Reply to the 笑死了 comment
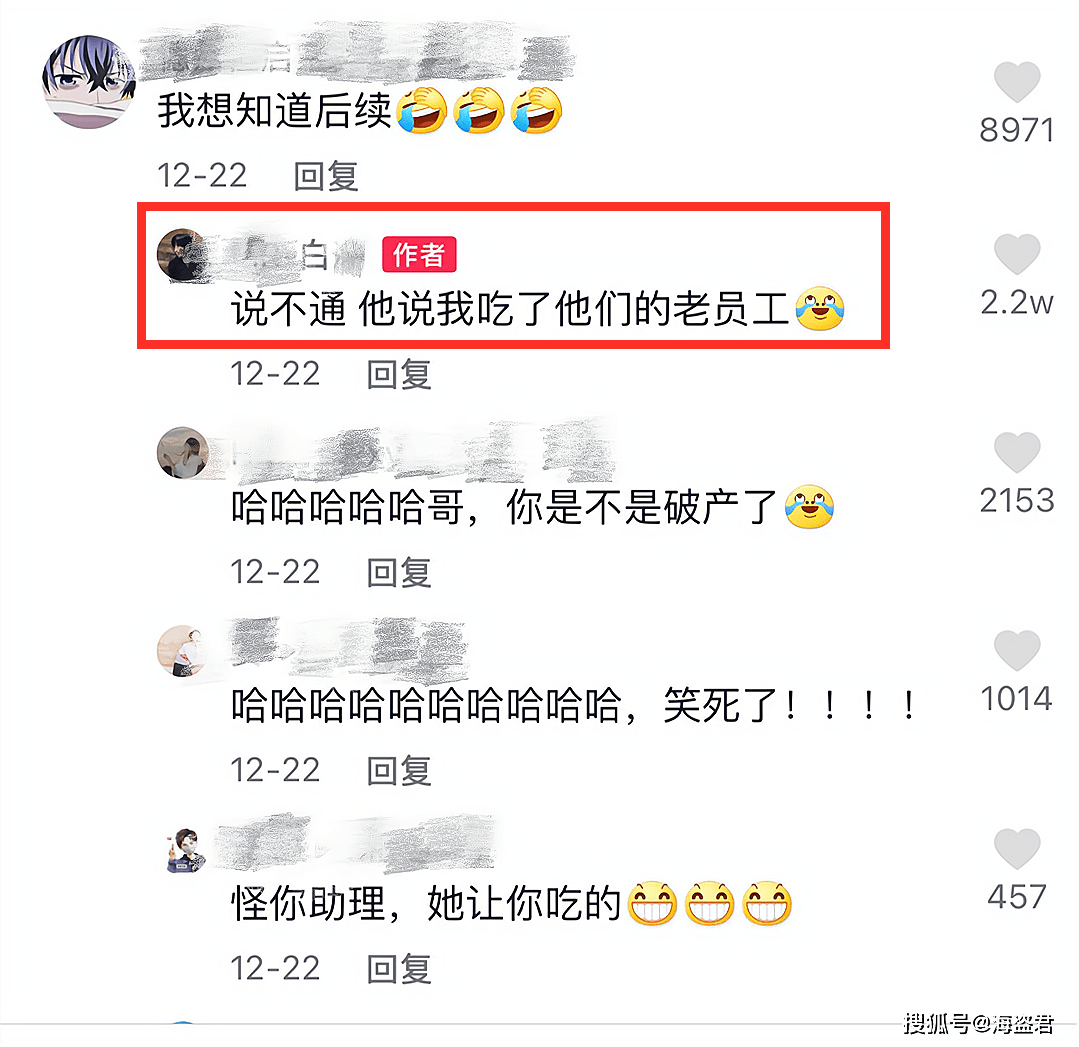The height and width of the screenshot is (1047, 1079). [399, 770]
